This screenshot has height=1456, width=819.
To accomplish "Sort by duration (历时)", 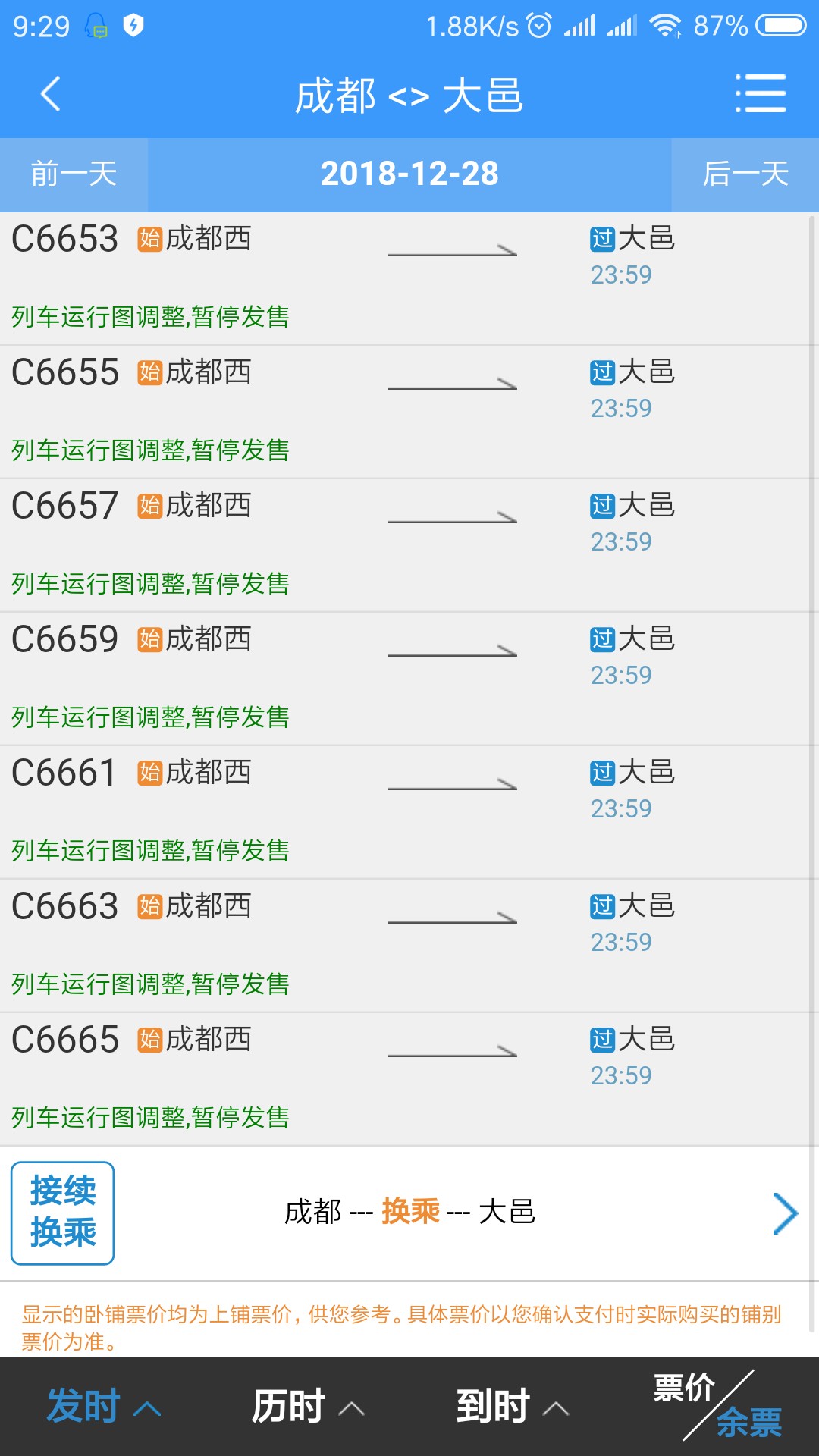I will click(x=307, y=1407).
